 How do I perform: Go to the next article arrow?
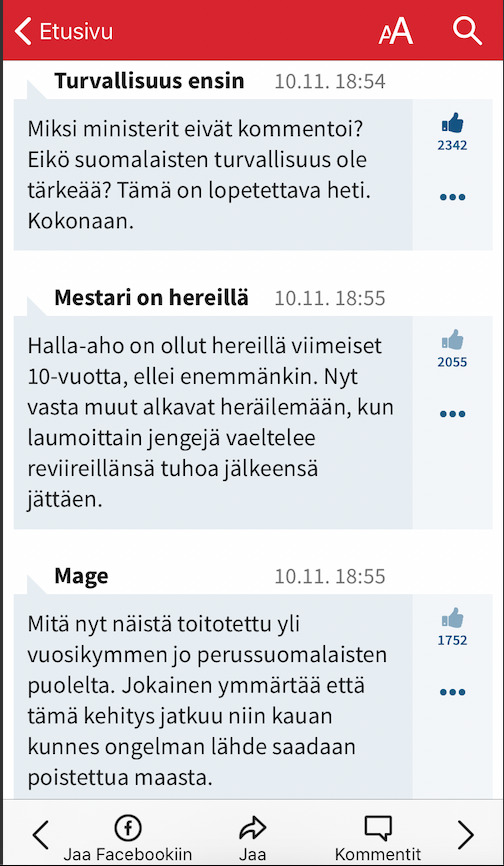click(465, 835)
